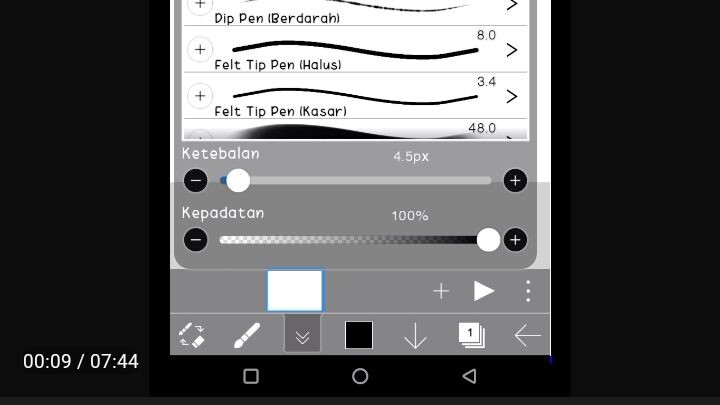Image resolution: width=720 pixels, height=405 pixels.
Task: Switch between brush and eraser tool
Action: [191, 336]
